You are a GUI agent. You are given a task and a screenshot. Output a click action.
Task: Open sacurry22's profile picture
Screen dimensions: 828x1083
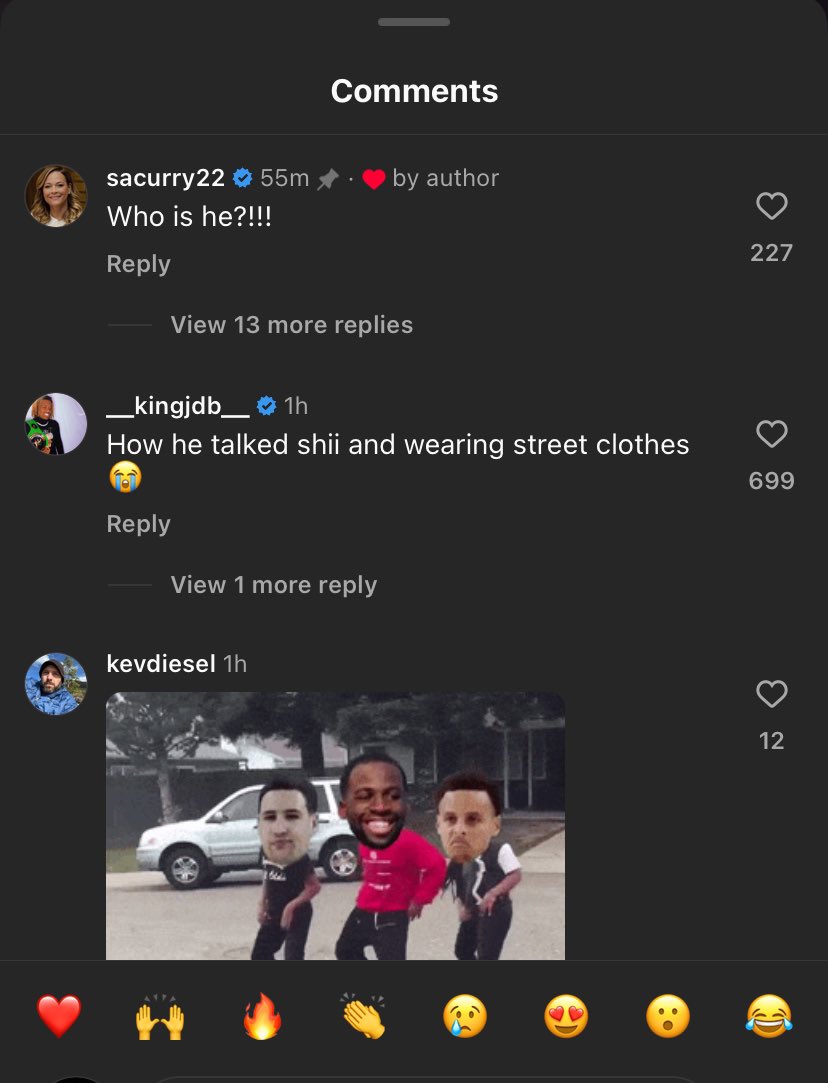pos(56,196)
